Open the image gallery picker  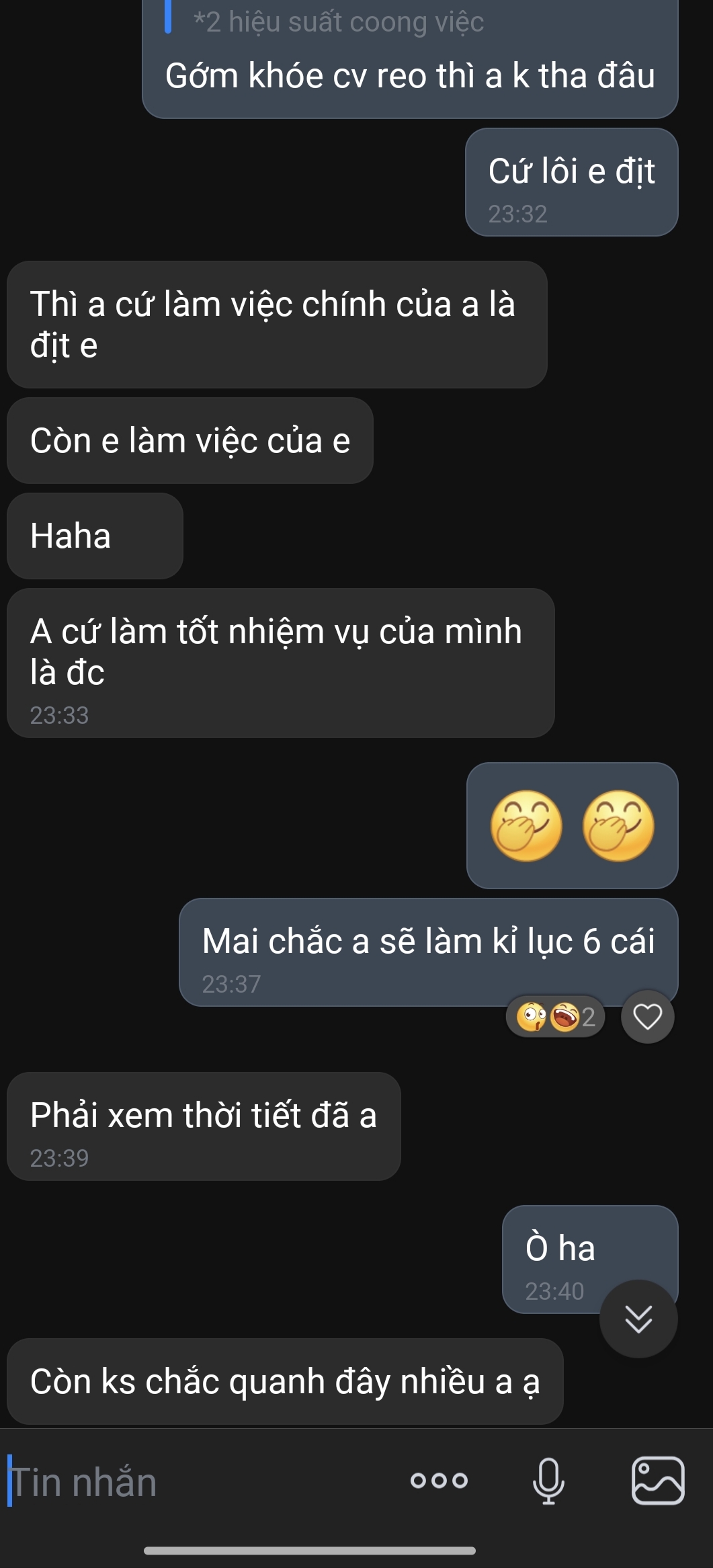(657, 1481)
